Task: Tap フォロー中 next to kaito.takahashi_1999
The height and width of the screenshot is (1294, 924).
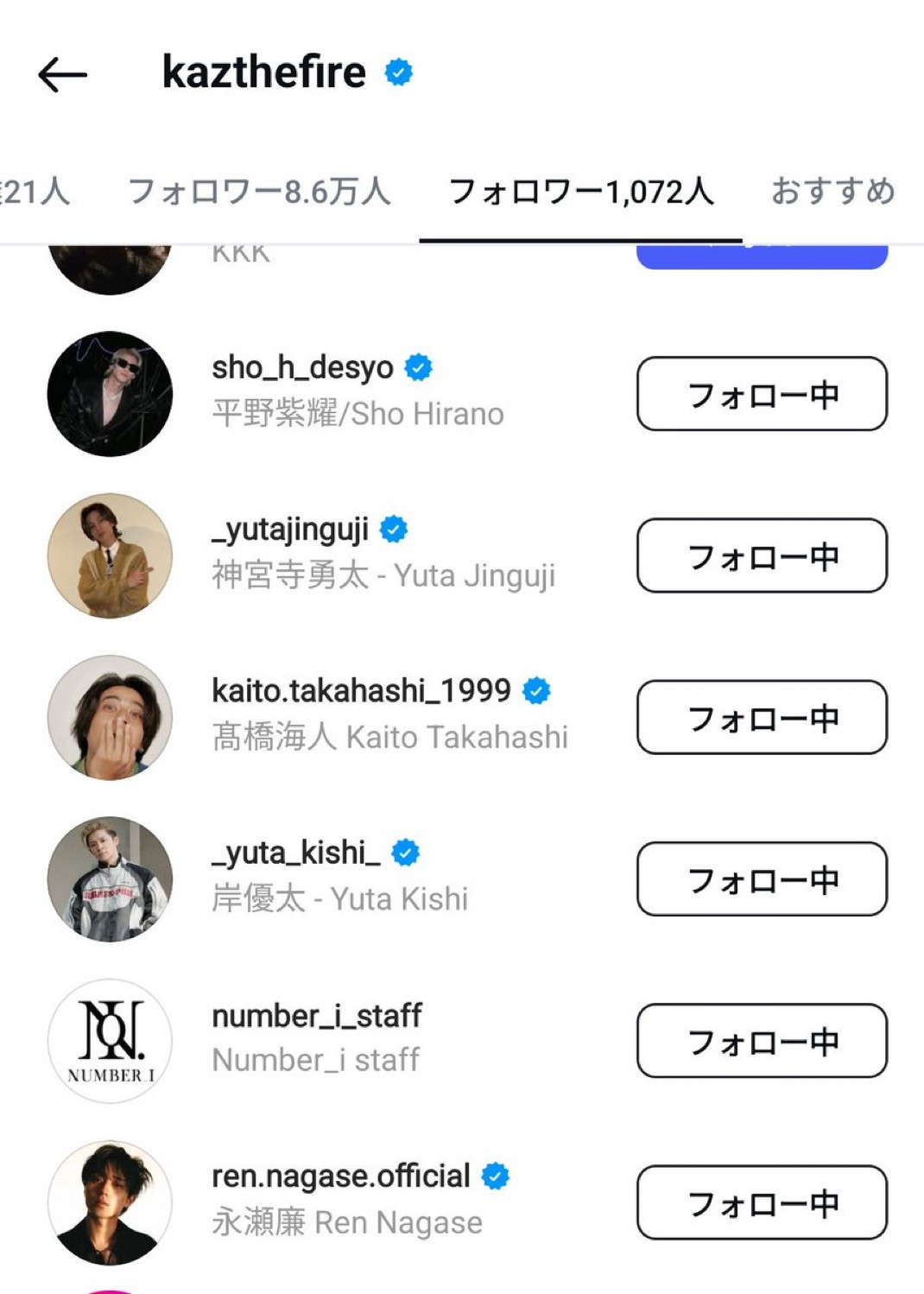Action: coord(762,717)
